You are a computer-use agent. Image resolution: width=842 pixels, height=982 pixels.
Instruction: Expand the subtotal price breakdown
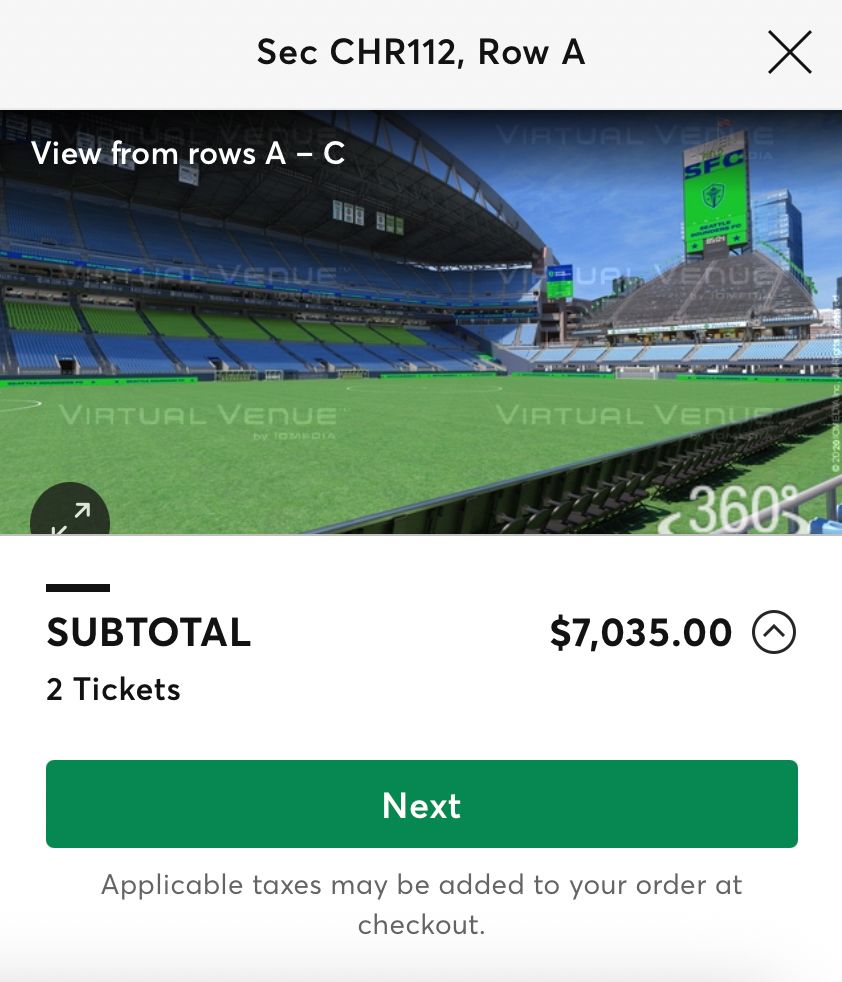tap(774, 632)
